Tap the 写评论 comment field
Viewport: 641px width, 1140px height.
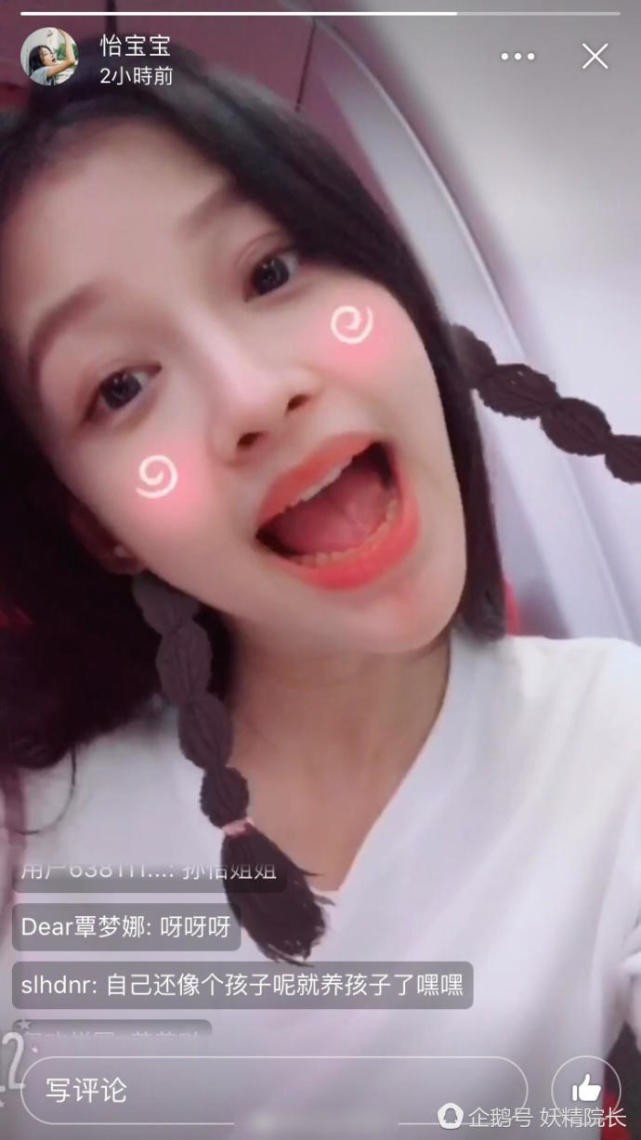point(270,1090)
